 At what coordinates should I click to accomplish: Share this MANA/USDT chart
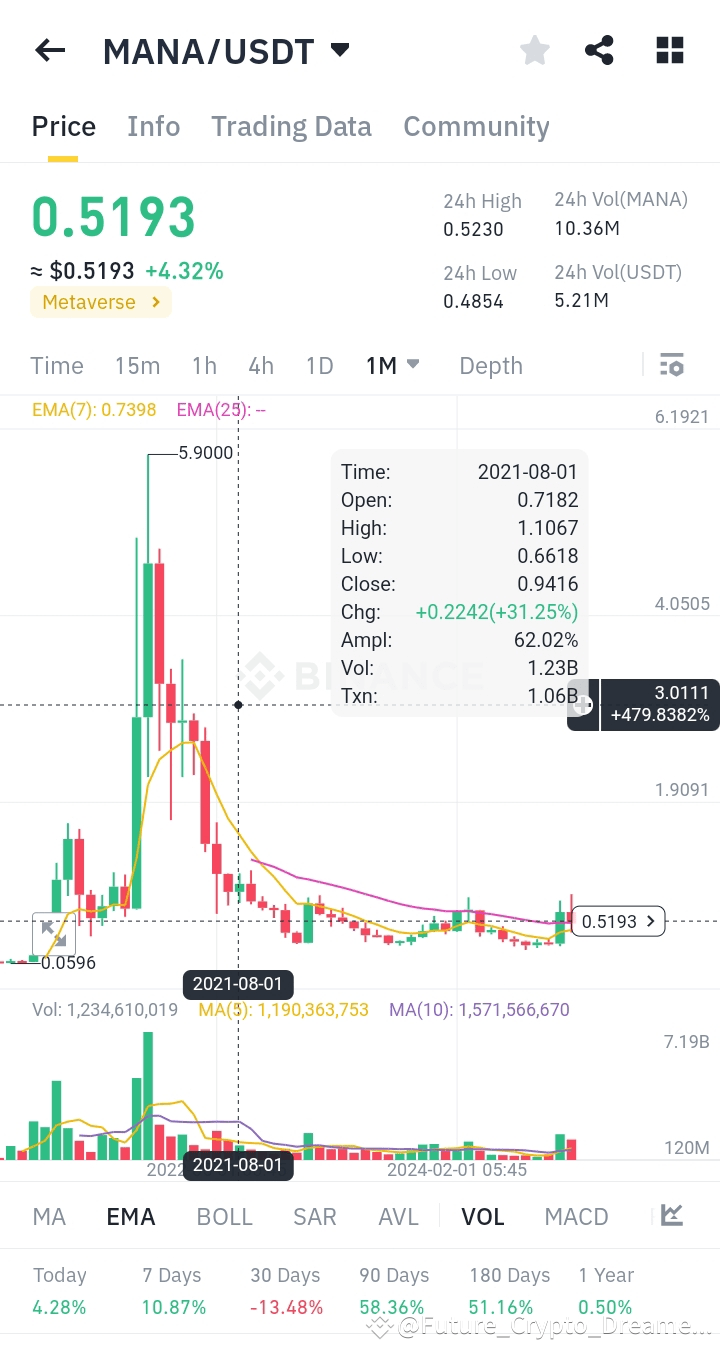pos(599,51)
